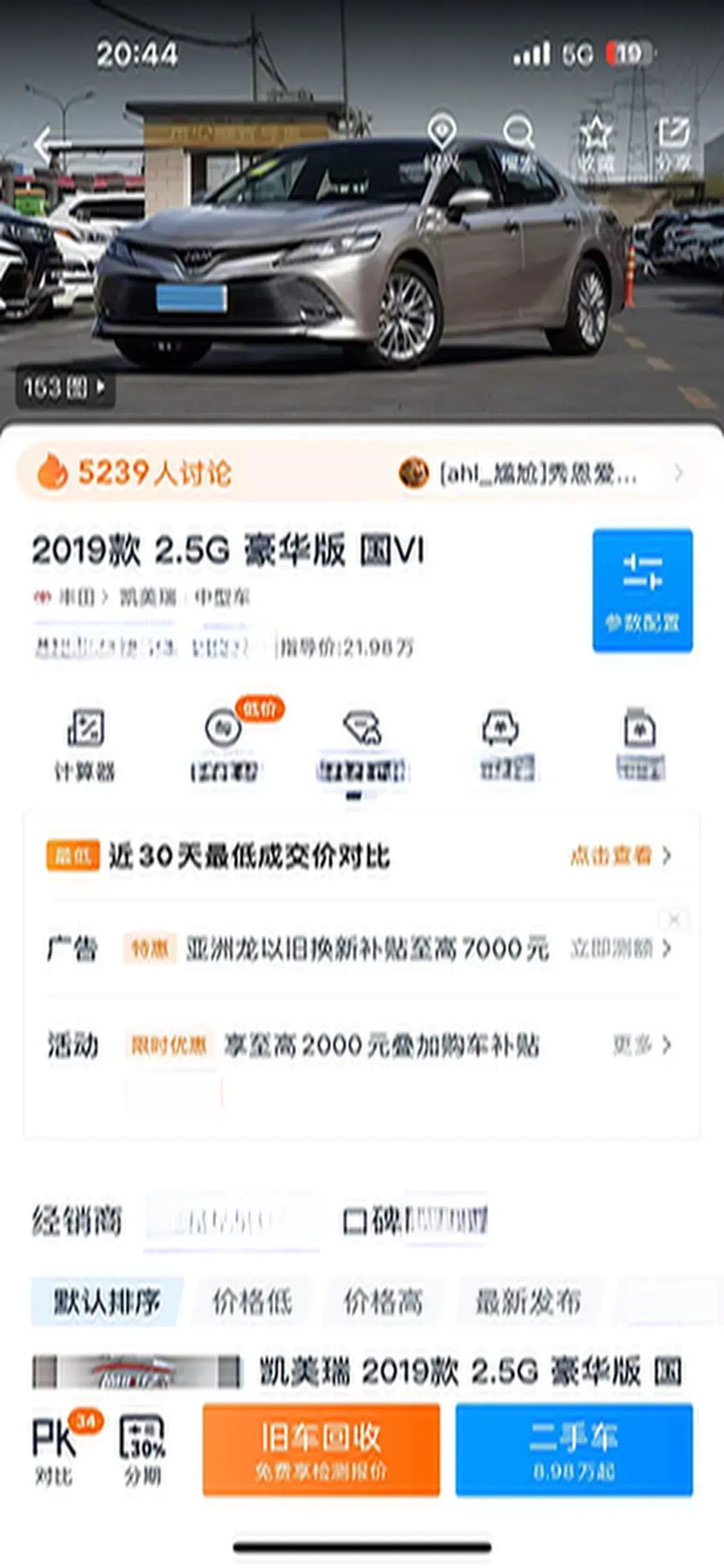
Task: Open the shortcut marked with the 低价 badge
Action: 224,745
